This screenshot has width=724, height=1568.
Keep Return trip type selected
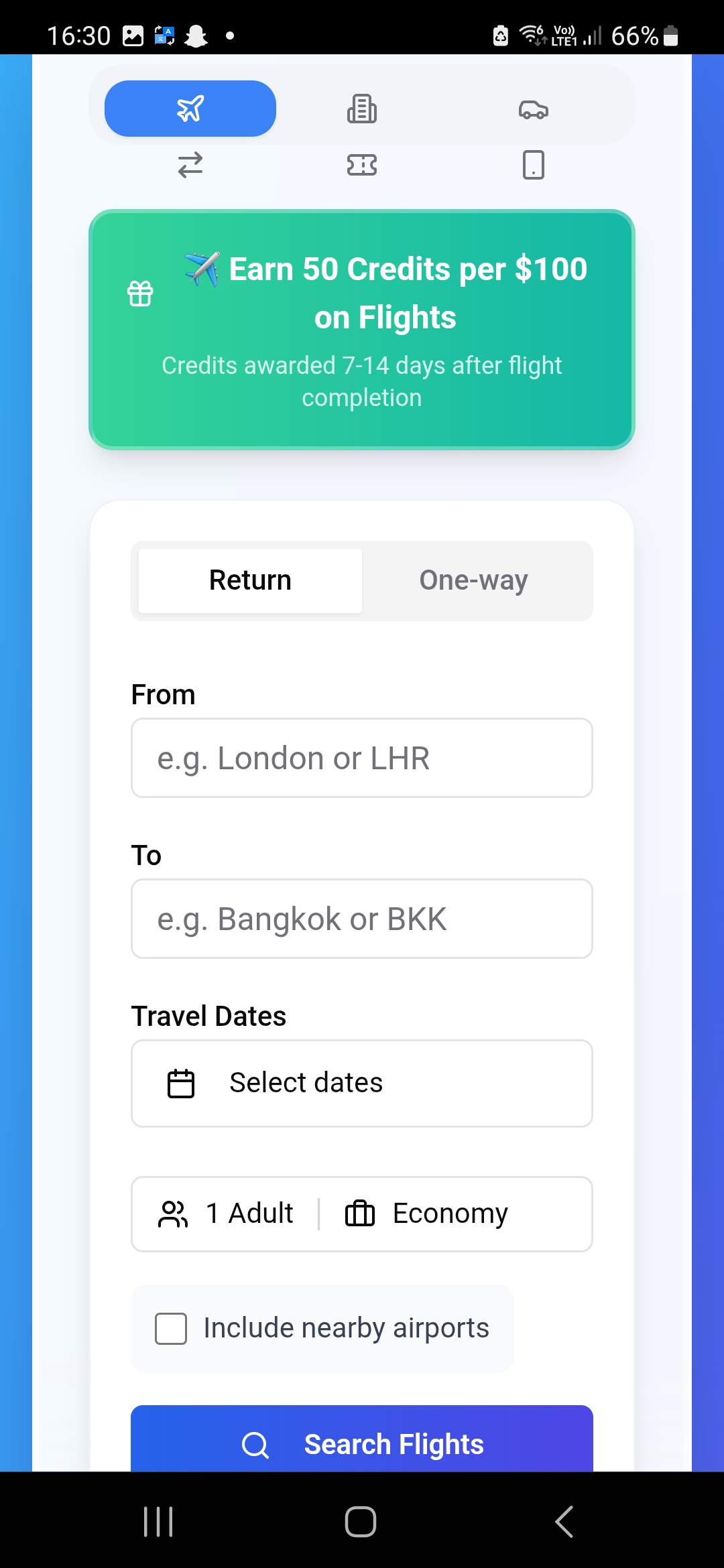[x=249, y=580]
